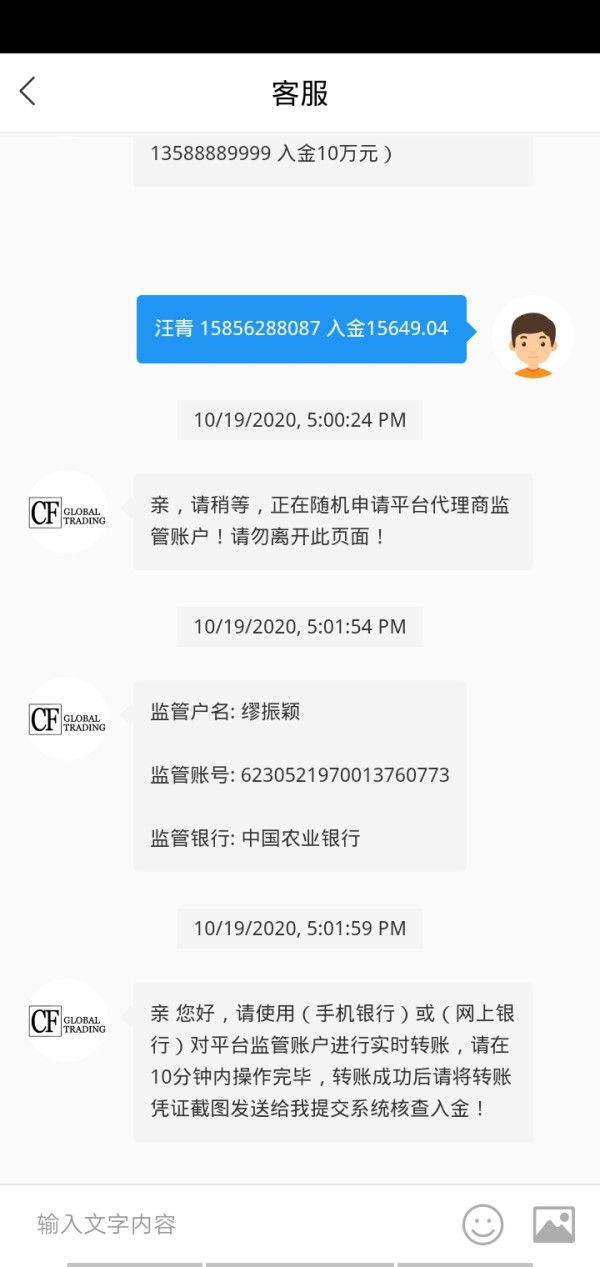Go back from the 客服 chat
The width and height of the screenshot is (600, 1267).
[x=27, y=92]
